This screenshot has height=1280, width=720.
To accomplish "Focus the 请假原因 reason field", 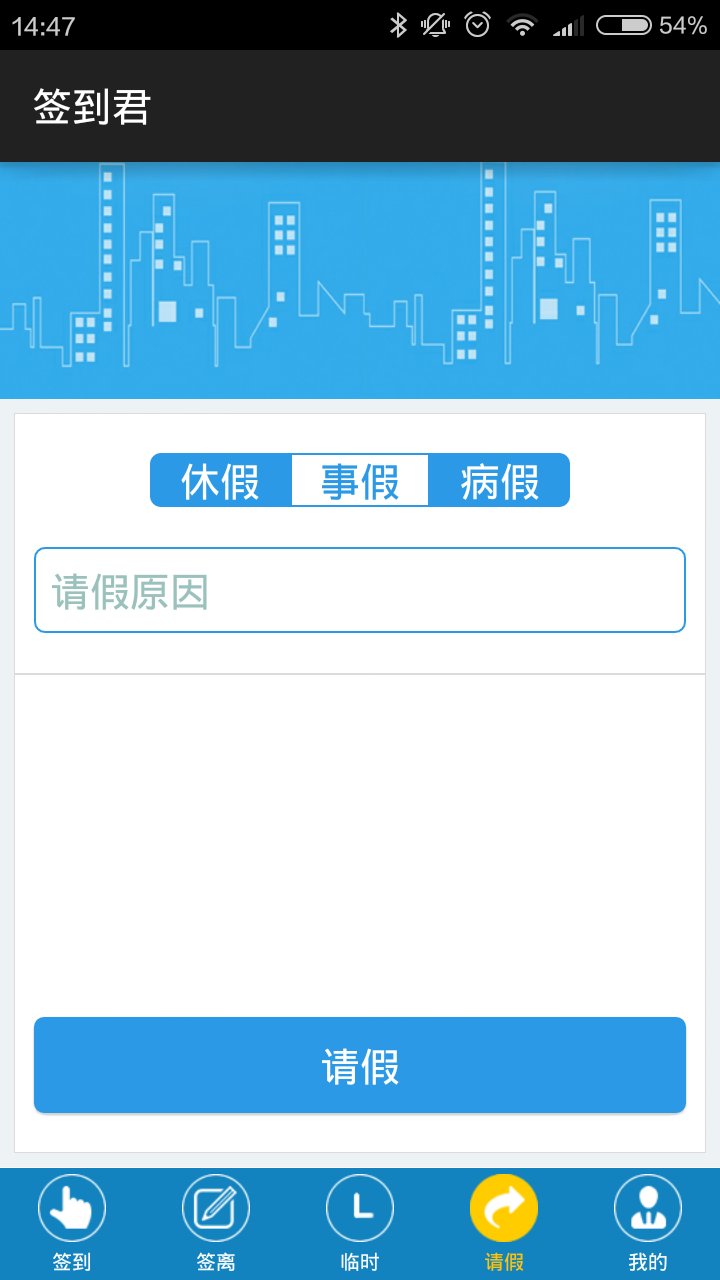I will (x=360, y=591).
